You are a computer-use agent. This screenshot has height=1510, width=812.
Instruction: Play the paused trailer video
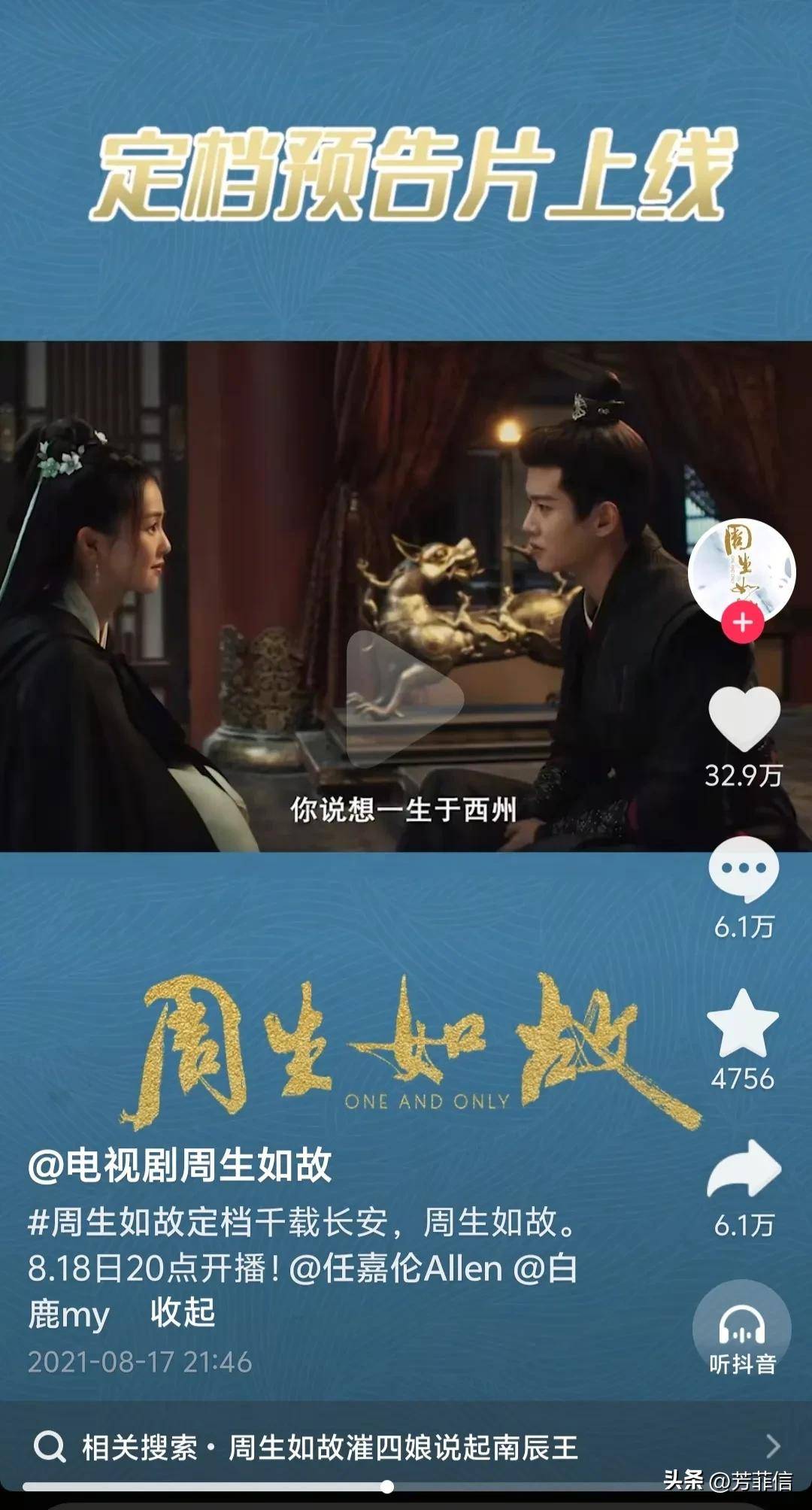404,699
